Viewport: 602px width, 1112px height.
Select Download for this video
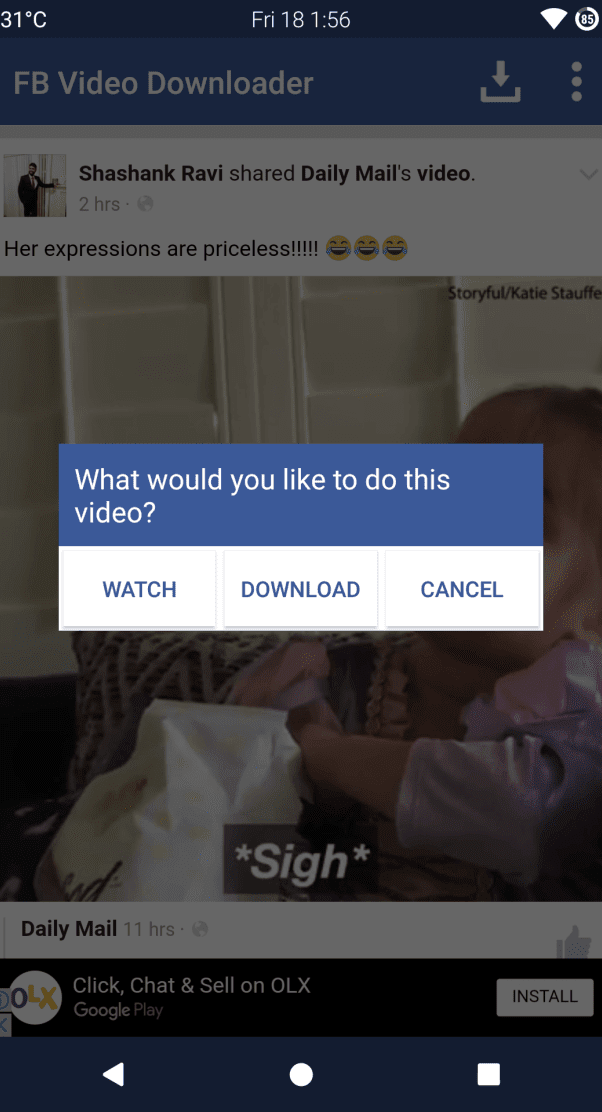[301, 589]
